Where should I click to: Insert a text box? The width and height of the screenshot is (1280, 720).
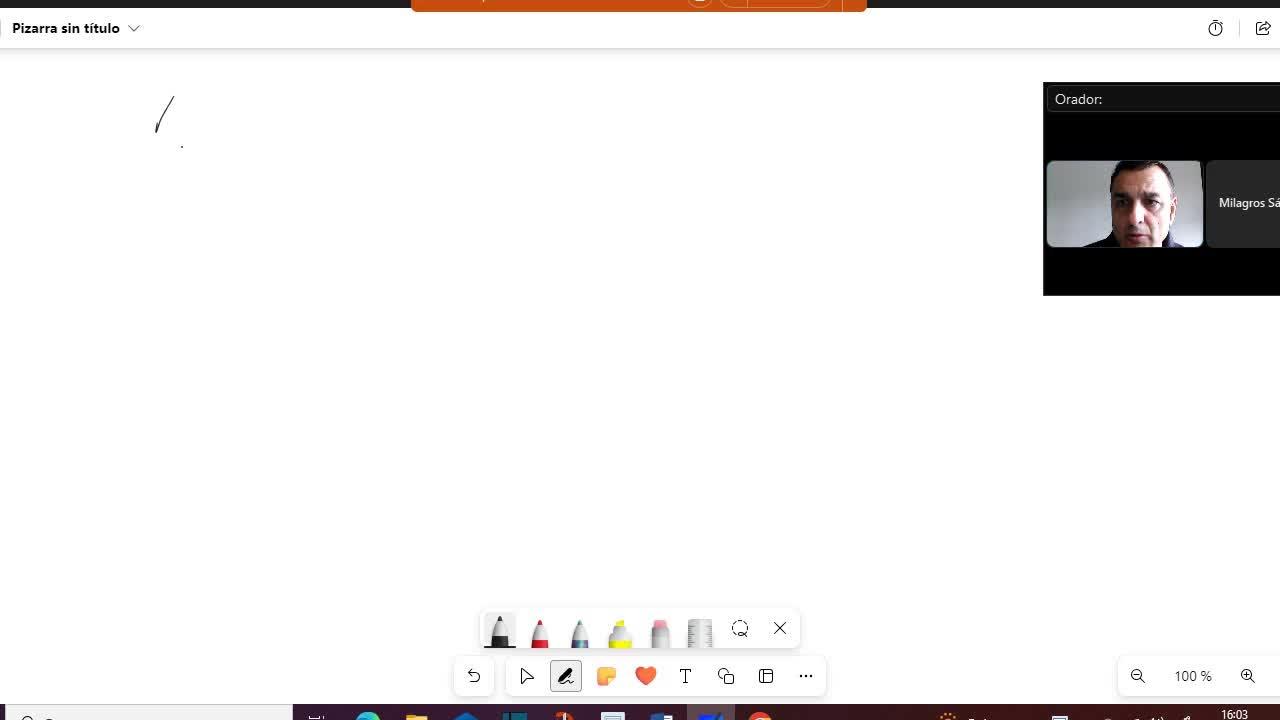[x=685, y=676]
